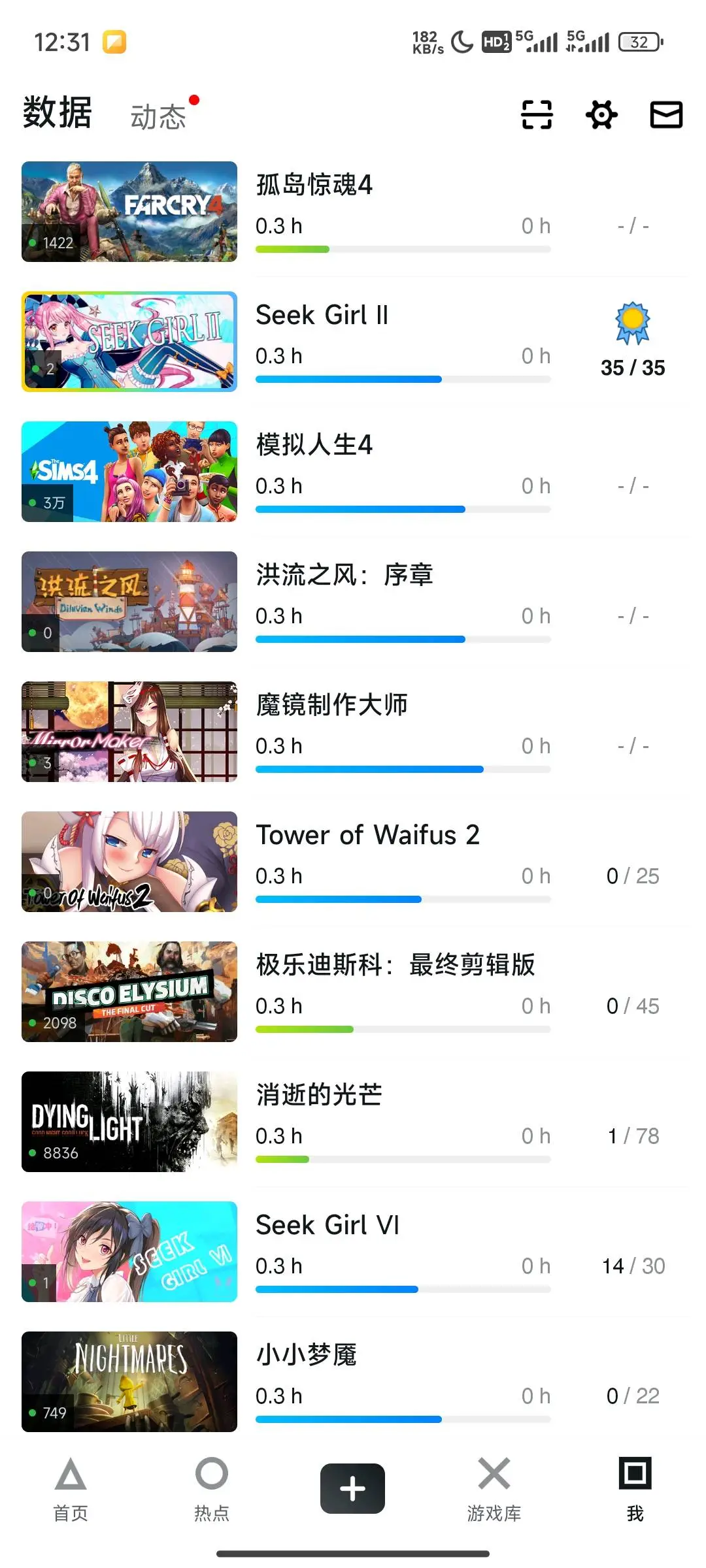Tap the plus button in bottom bar
Screen dimensions: 706x1568
352,1488
